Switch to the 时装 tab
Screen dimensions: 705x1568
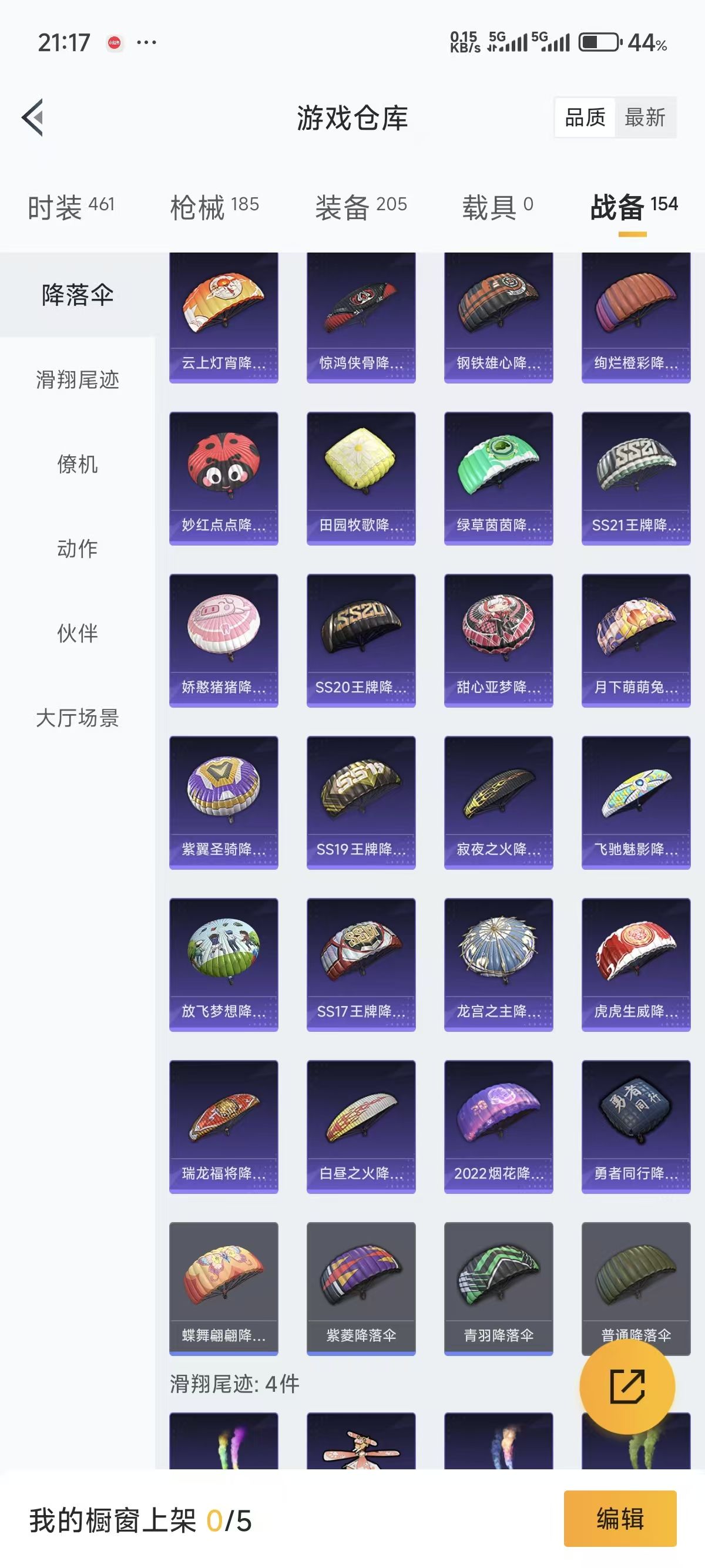70,207
